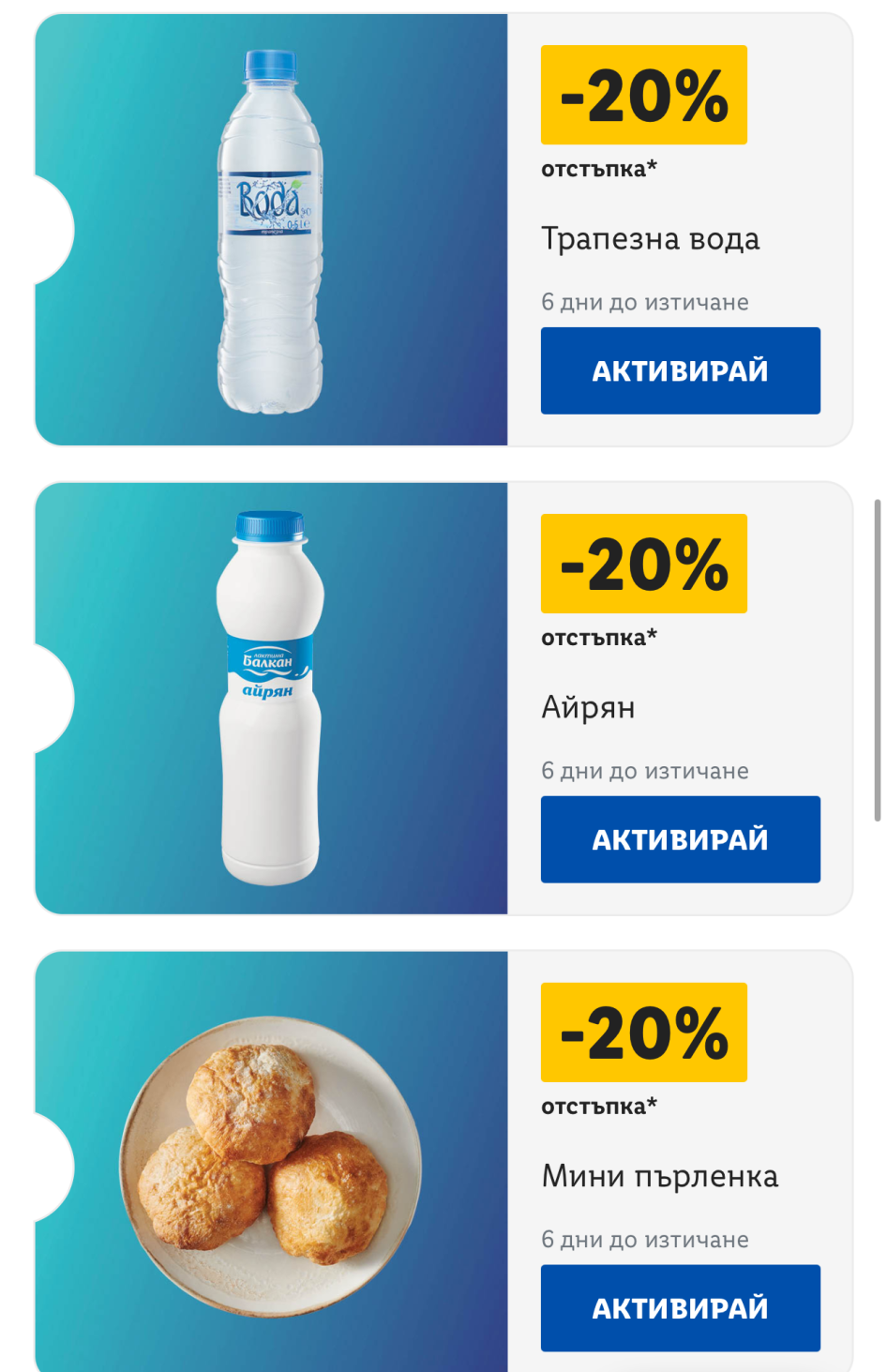Activate the Мини пърленка coupon
Viewport: 887px width, 1372px height.
pyautogui.click(x=680, y=1308)
